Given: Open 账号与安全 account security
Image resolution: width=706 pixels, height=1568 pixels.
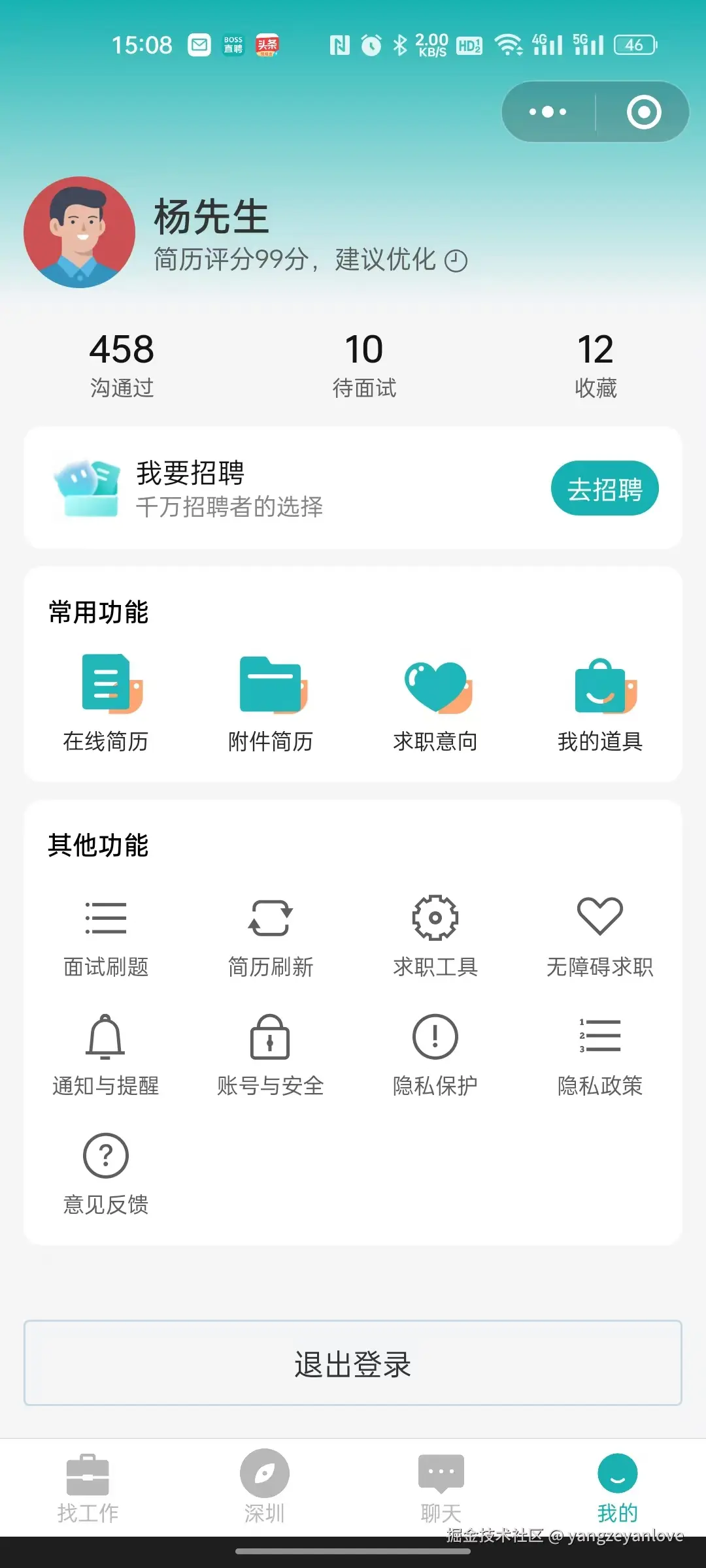Looking at the screenshot, I should point(271,1054).
